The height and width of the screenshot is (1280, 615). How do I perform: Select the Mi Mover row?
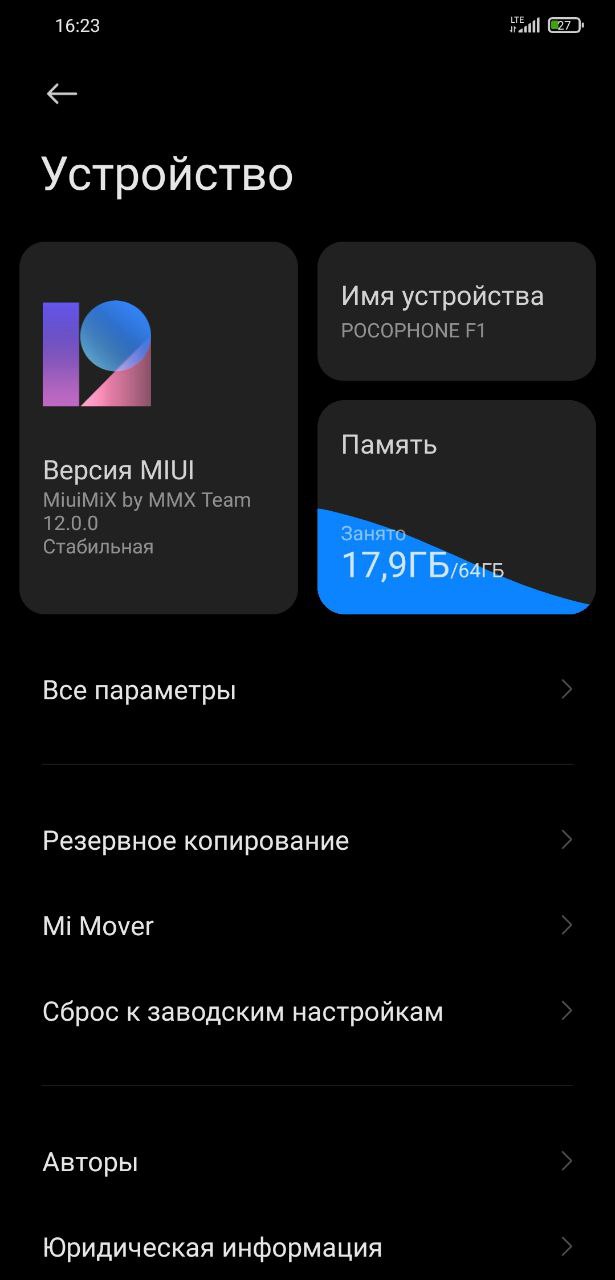[307, 926]
